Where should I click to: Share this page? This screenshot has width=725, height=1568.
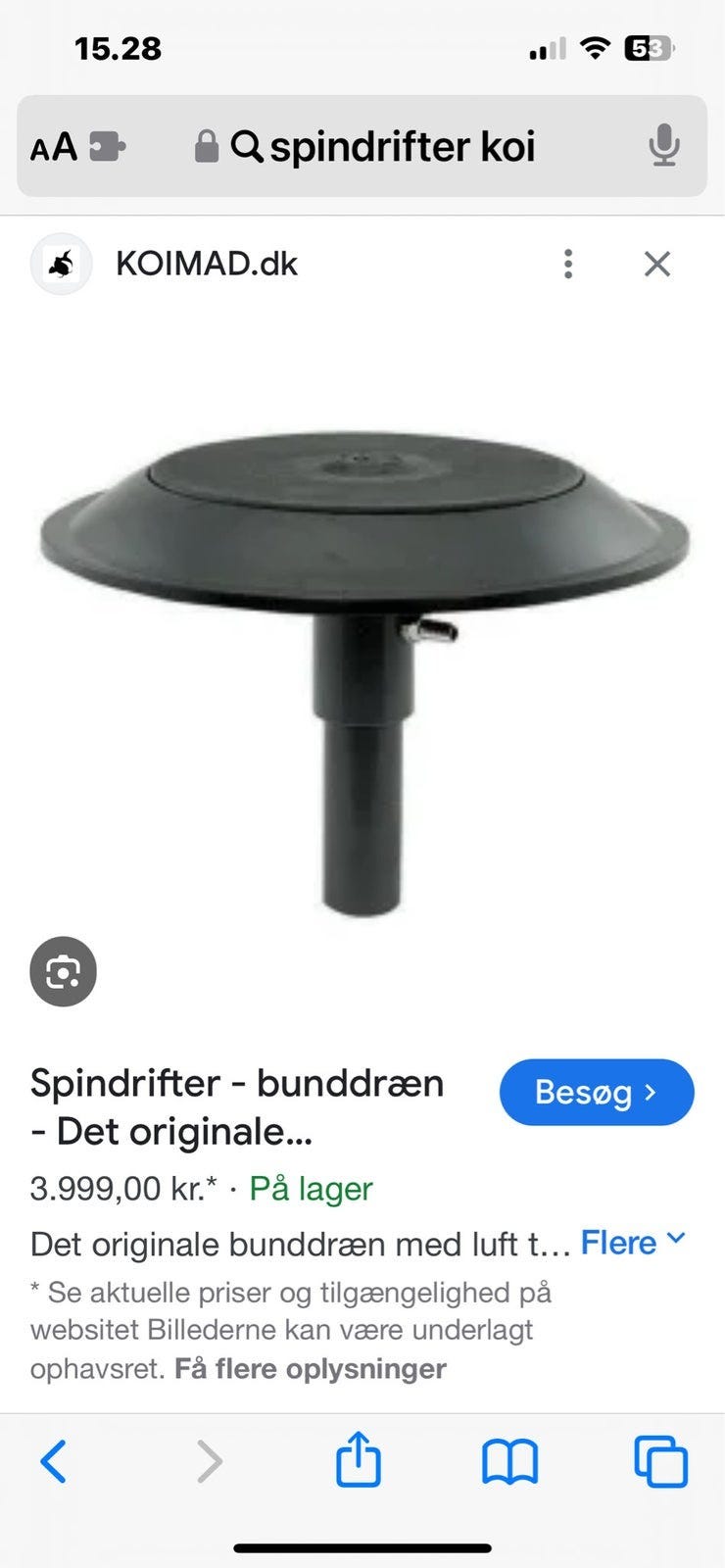(358, 1459)
